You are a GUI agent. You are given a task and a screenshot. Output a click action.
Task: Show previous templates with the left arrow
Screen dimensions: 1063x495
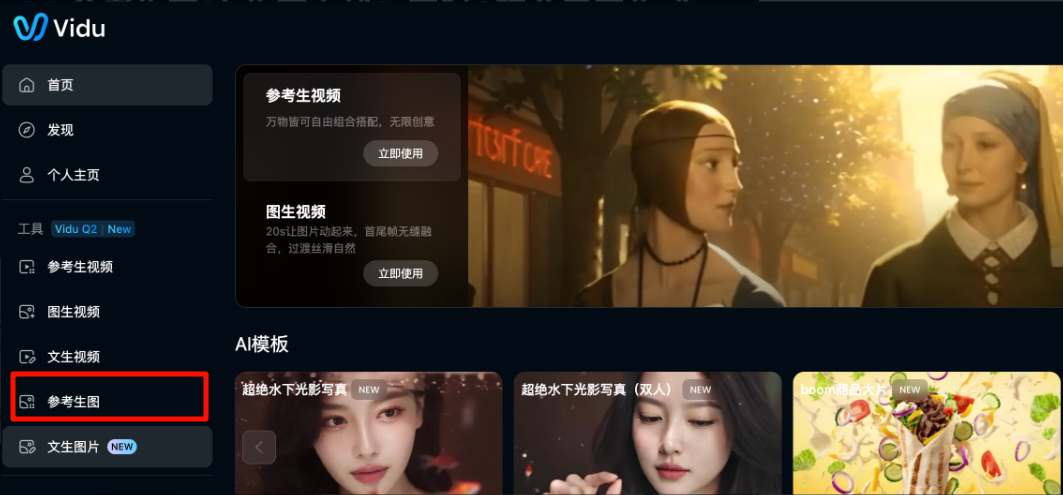tap(259, 447)
